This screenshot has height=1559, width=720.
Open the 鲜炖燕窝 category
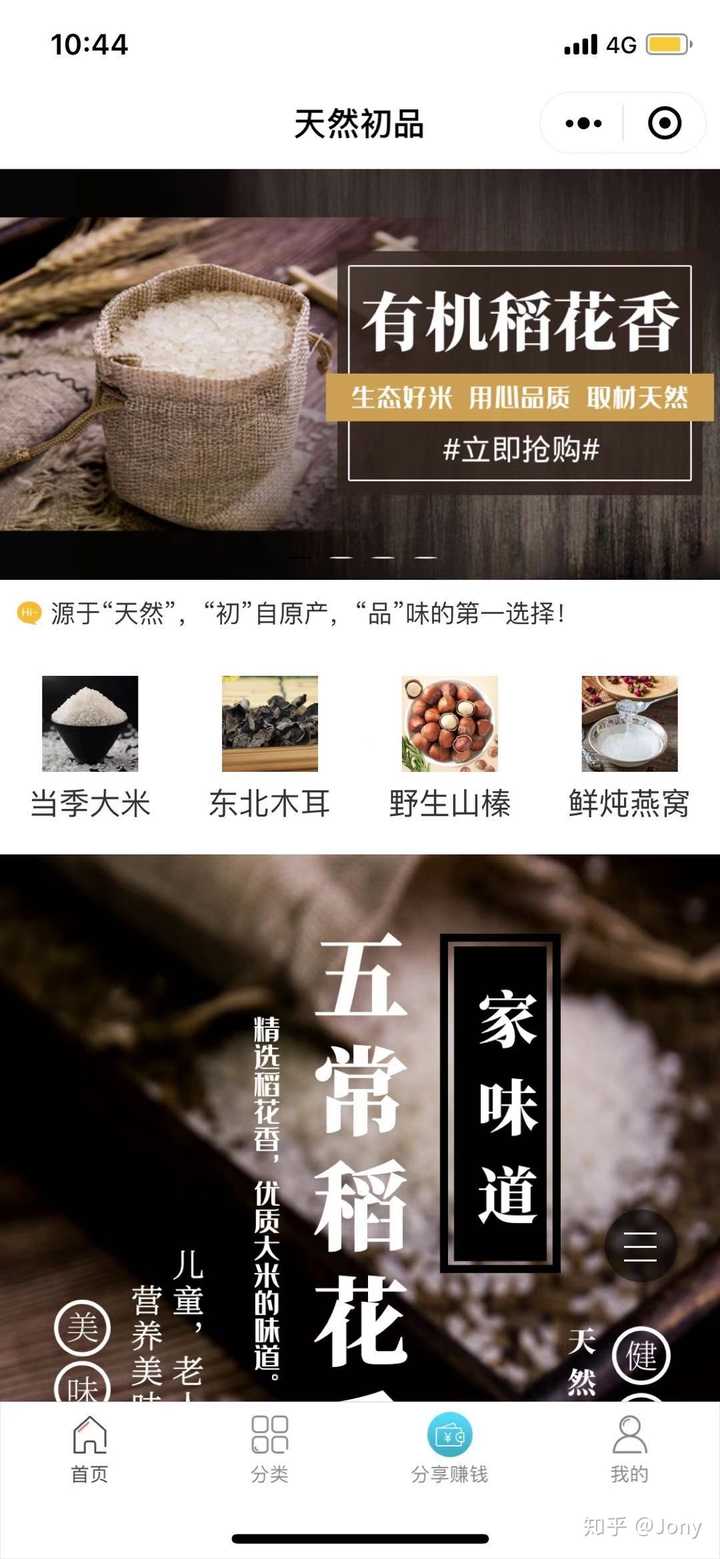coord(629,746)
